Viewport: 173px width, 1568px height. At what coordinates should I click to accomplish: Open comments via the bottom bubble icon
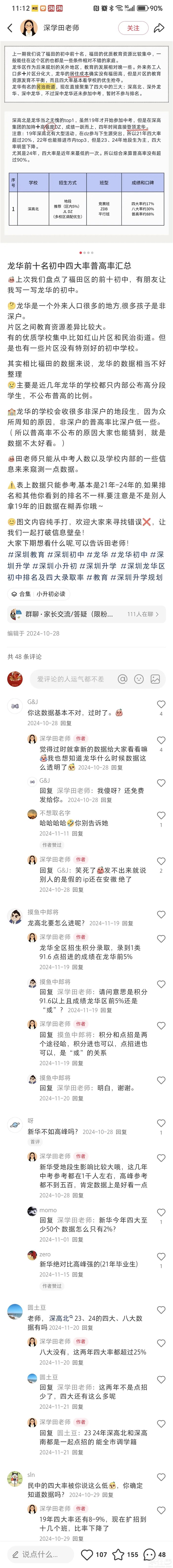pos(149,1554)
